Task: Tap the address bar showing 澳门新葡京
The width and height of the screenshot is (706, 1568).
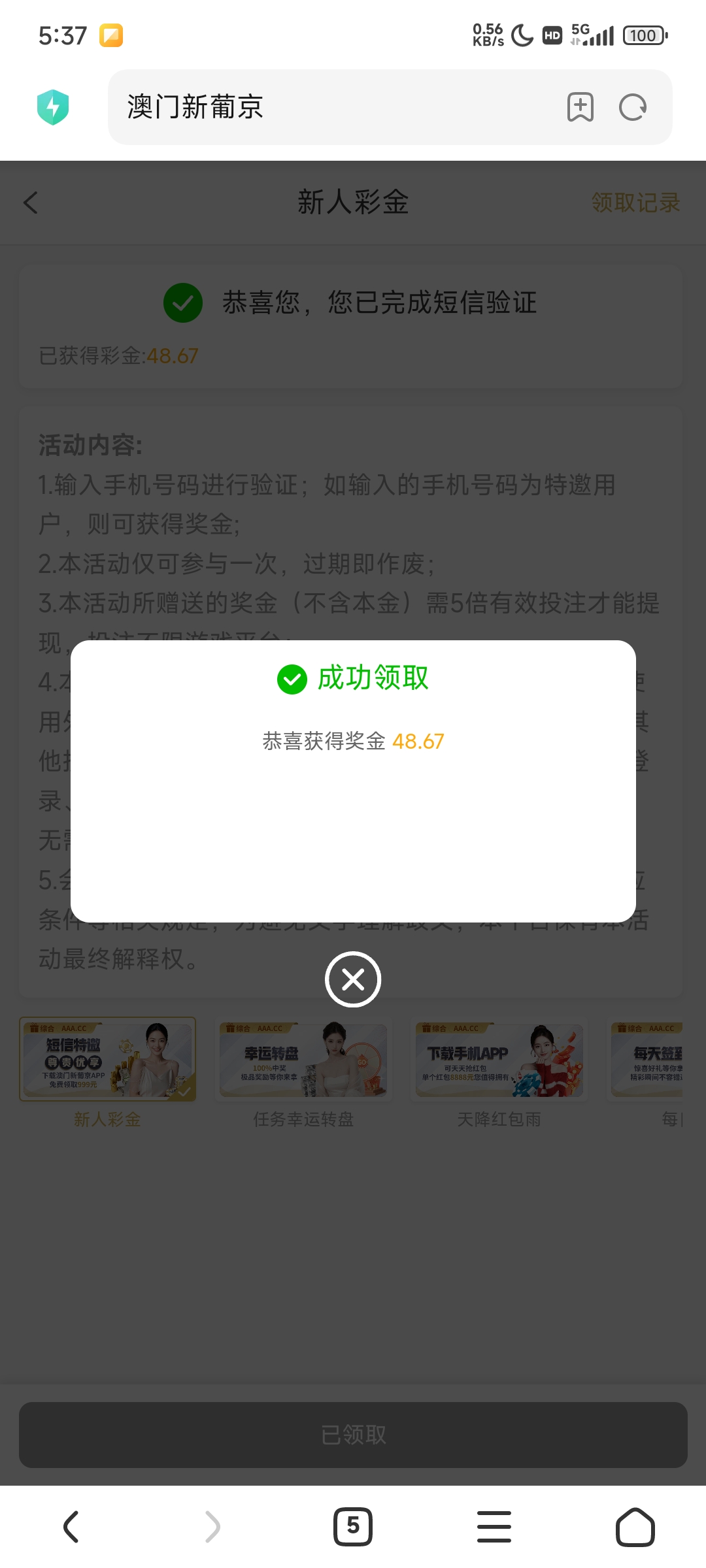Action: 327,107
